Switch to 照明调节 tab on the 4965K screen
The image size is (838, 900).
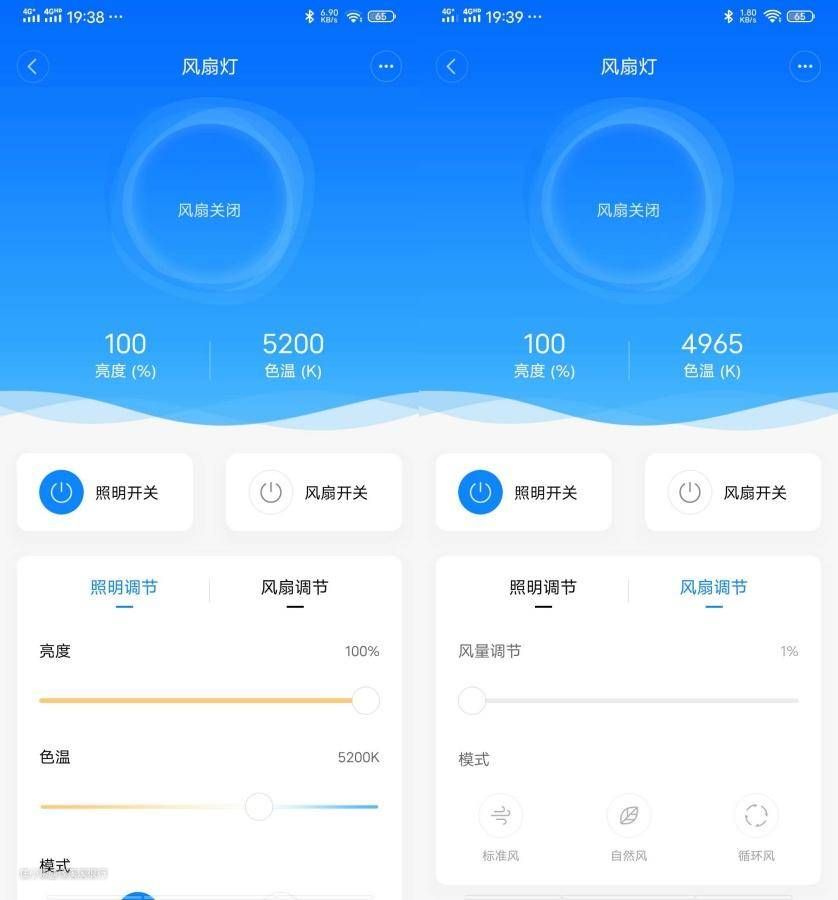coord(543,588)
